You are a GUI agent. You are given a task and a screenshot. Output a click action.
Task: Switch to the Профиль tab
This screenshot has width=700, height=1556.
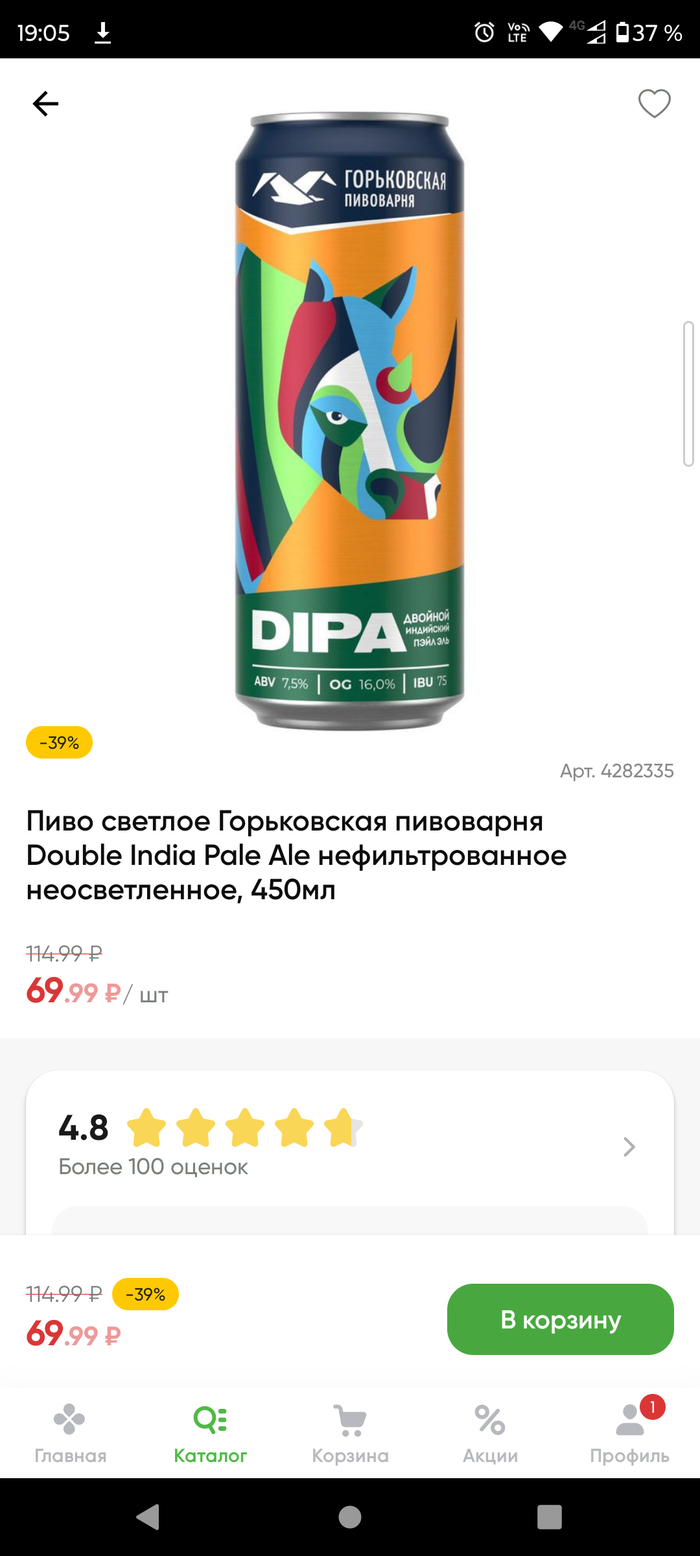tap(629, 1433)
